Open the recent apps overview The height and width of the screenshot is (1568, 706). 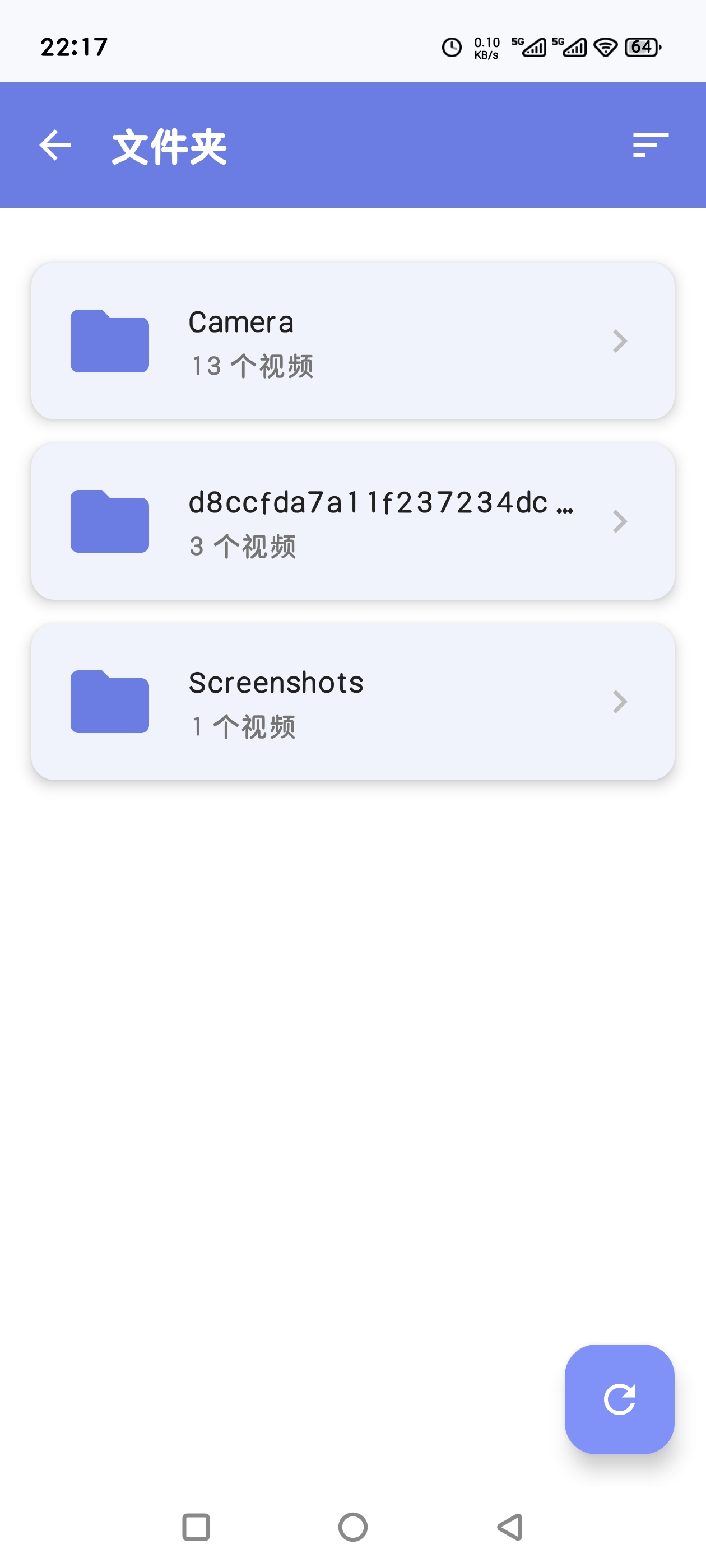pos(196,1527)
